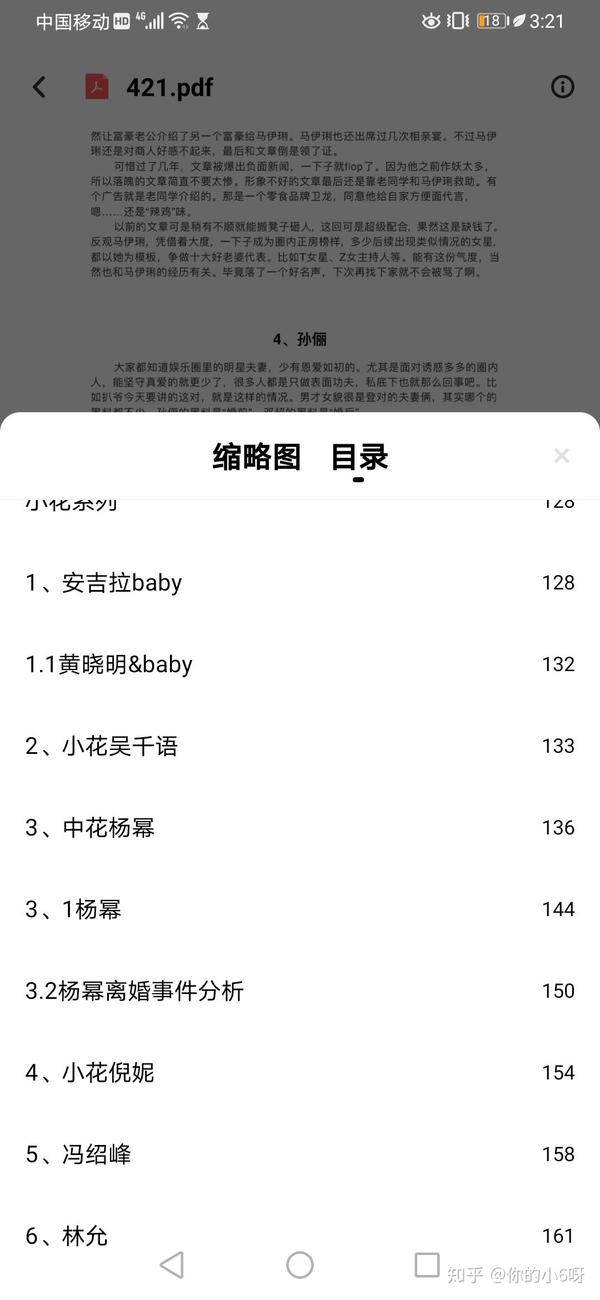Open section 1.1黄晓明&baby
This screenshot has width=600, height=1300.
tap(300, 664)
